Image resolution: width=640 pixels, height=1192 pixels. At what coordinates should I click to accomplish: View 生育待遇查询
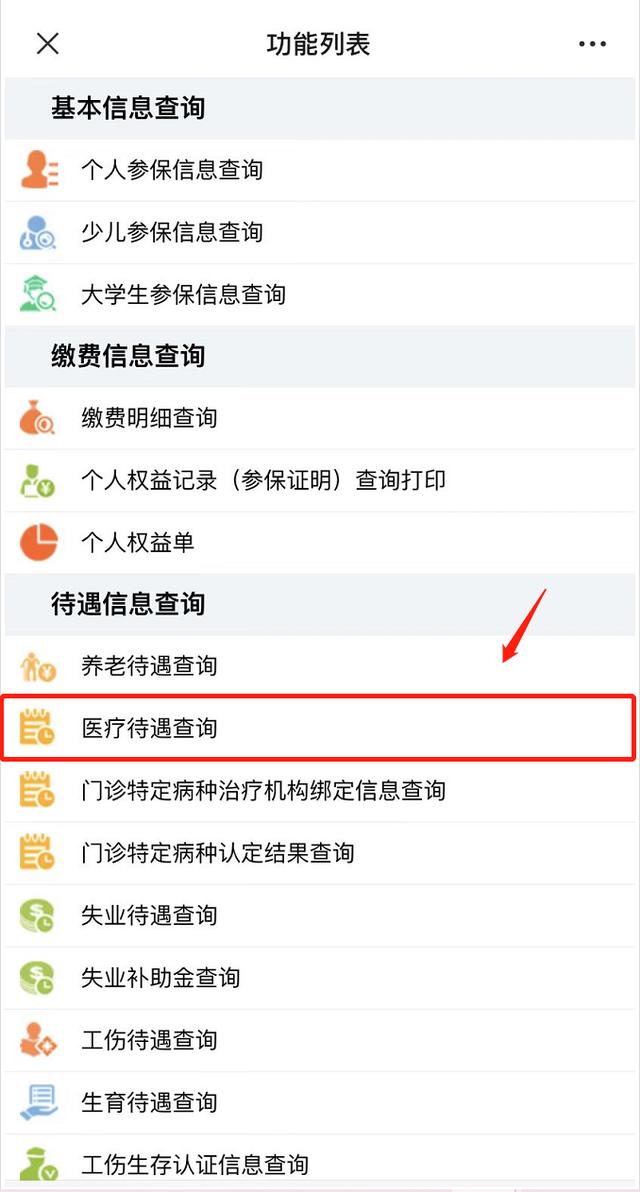(320, 1102)
